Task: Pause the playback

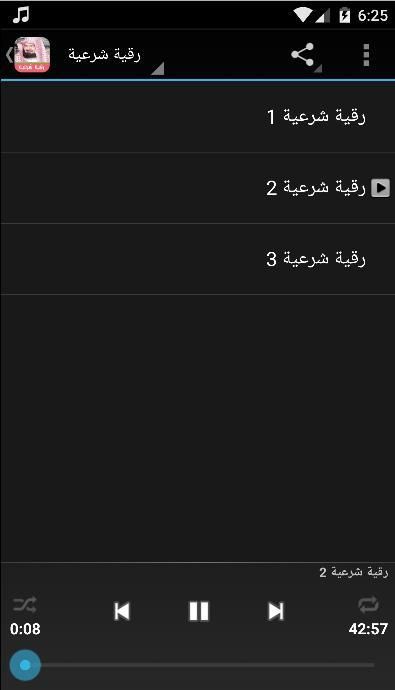Action: 199,611
